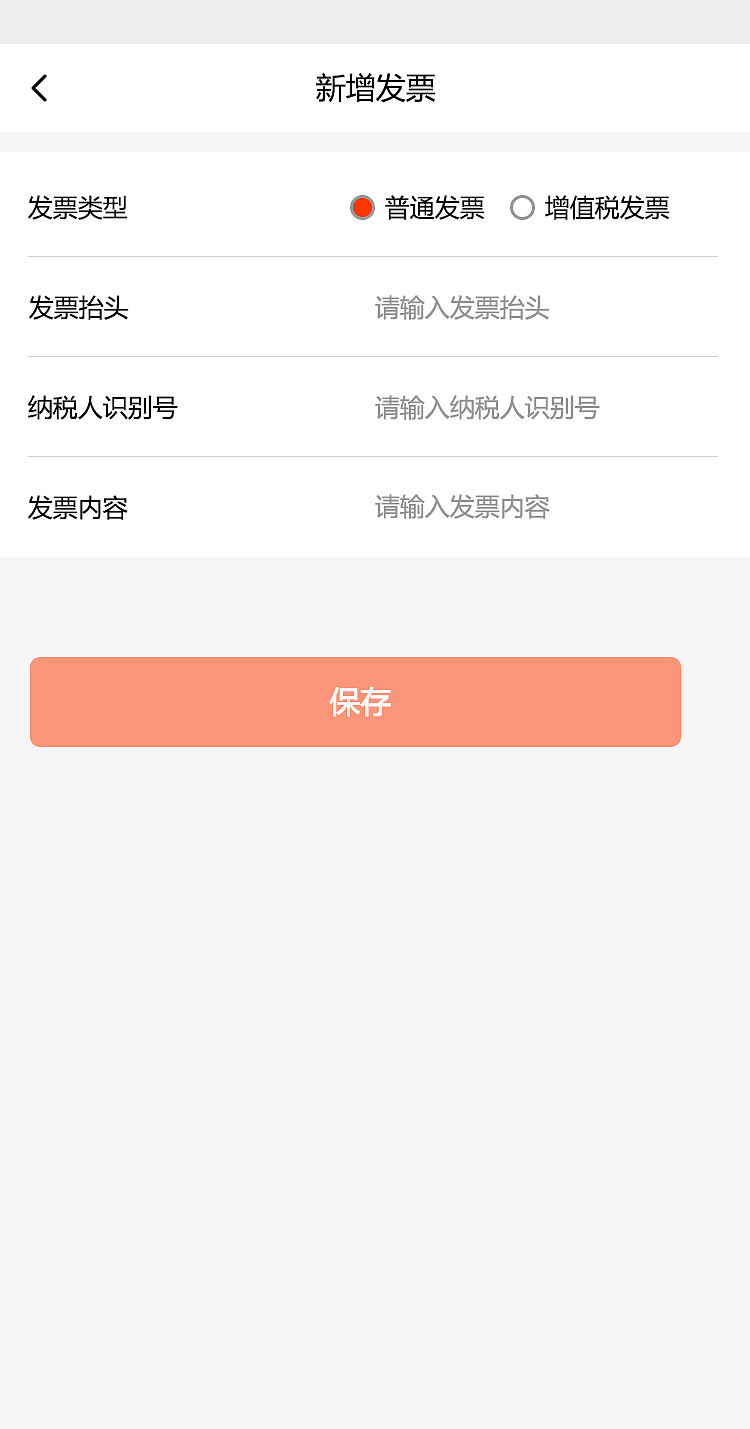Click the 增值税发票 label text
750x1429 pixels.
[x=606, y=208]
